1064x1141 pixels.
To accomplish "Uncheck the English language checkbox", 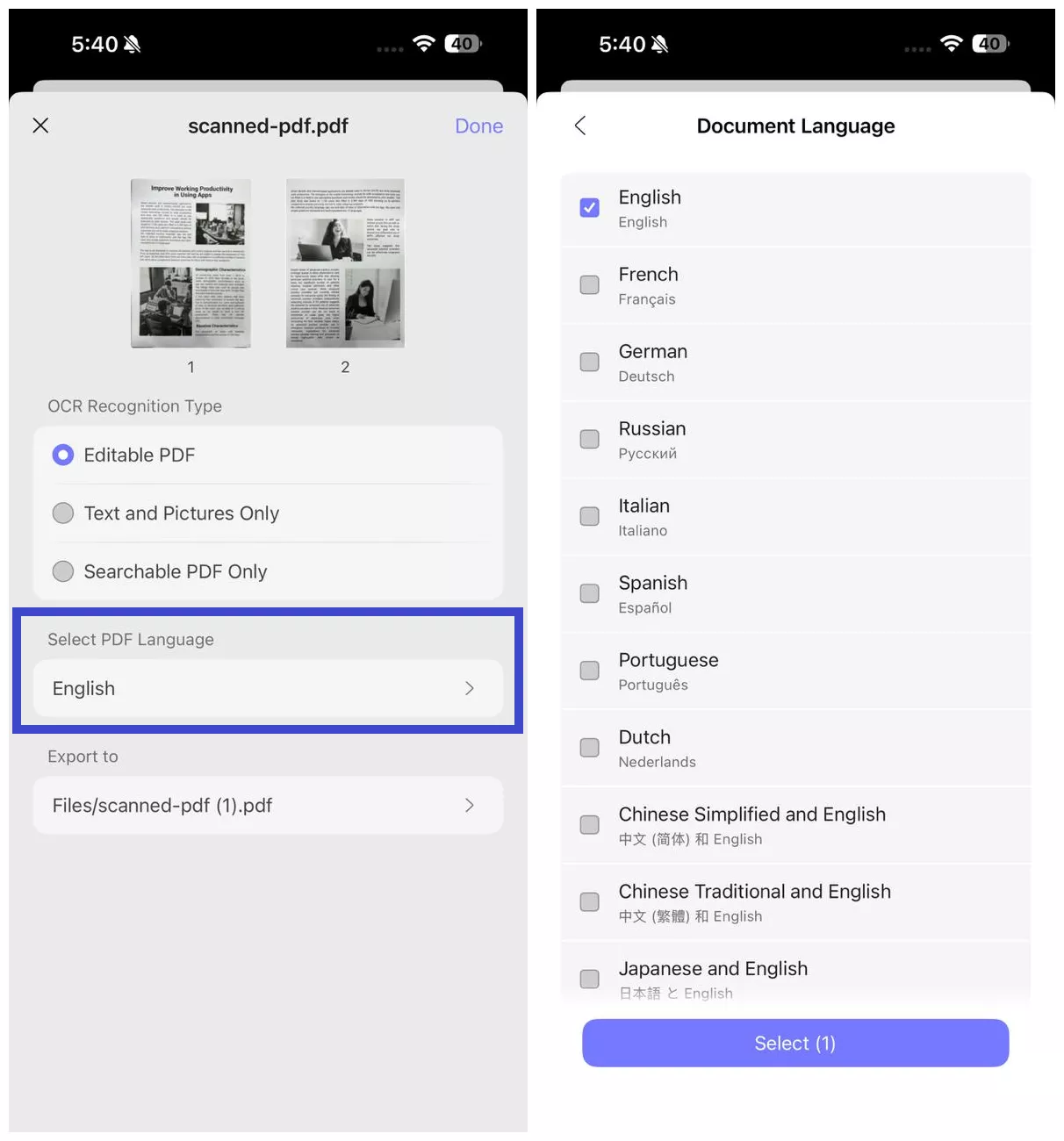I will pyautogui.click(x=590, y=208).
